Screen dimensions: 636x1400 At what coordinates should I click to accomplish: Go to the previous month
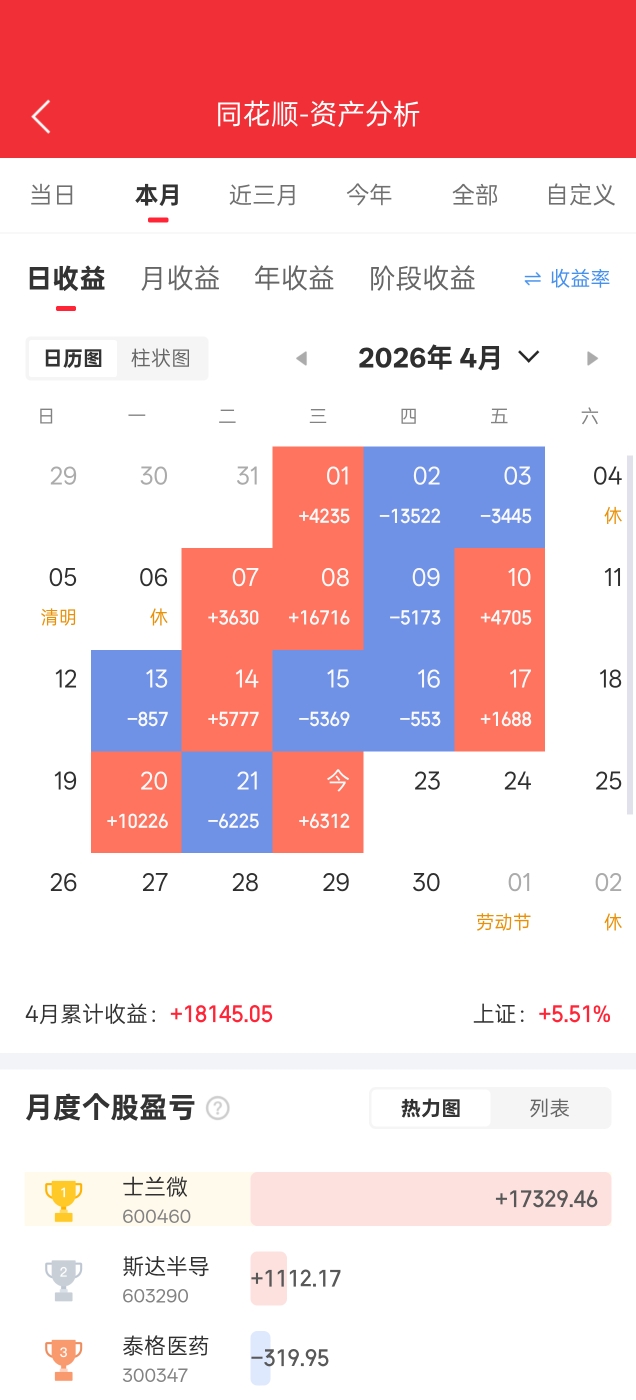click(x=301, y=358)
